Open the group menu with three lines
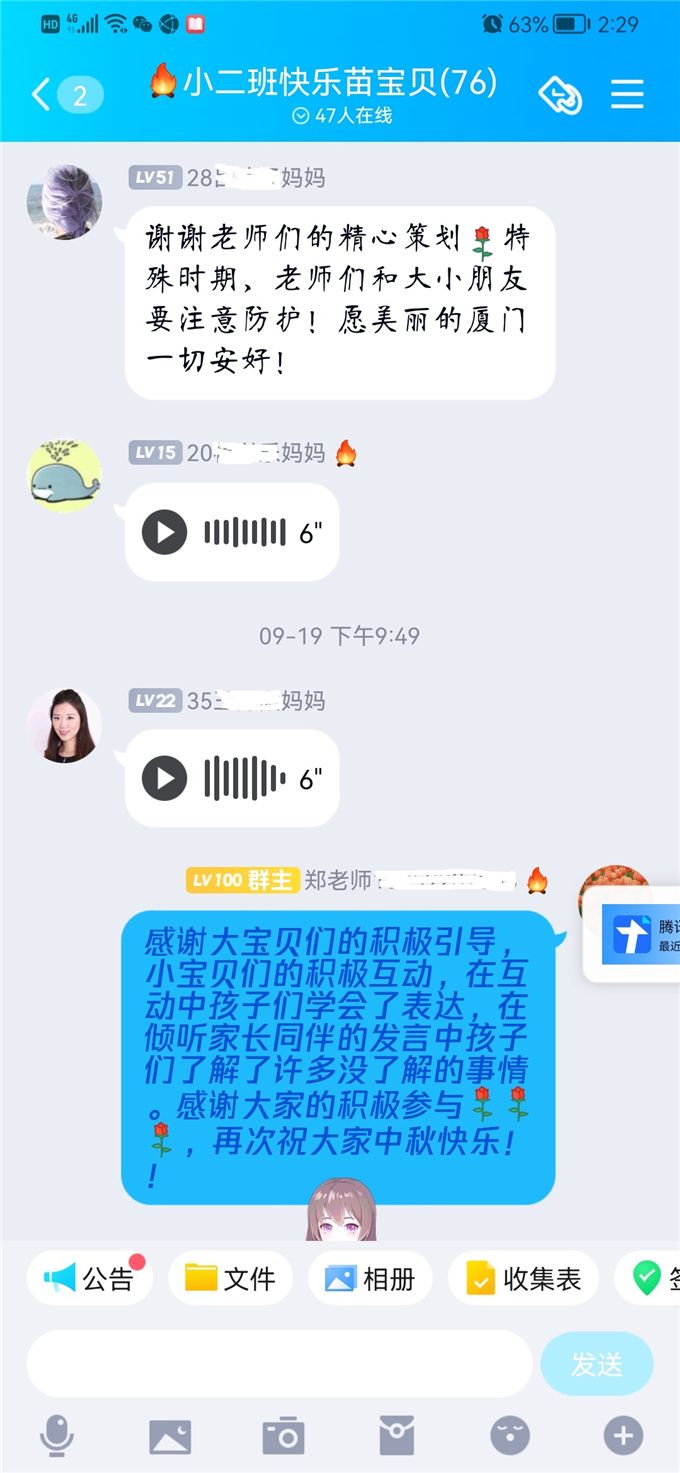 point(627,95)
